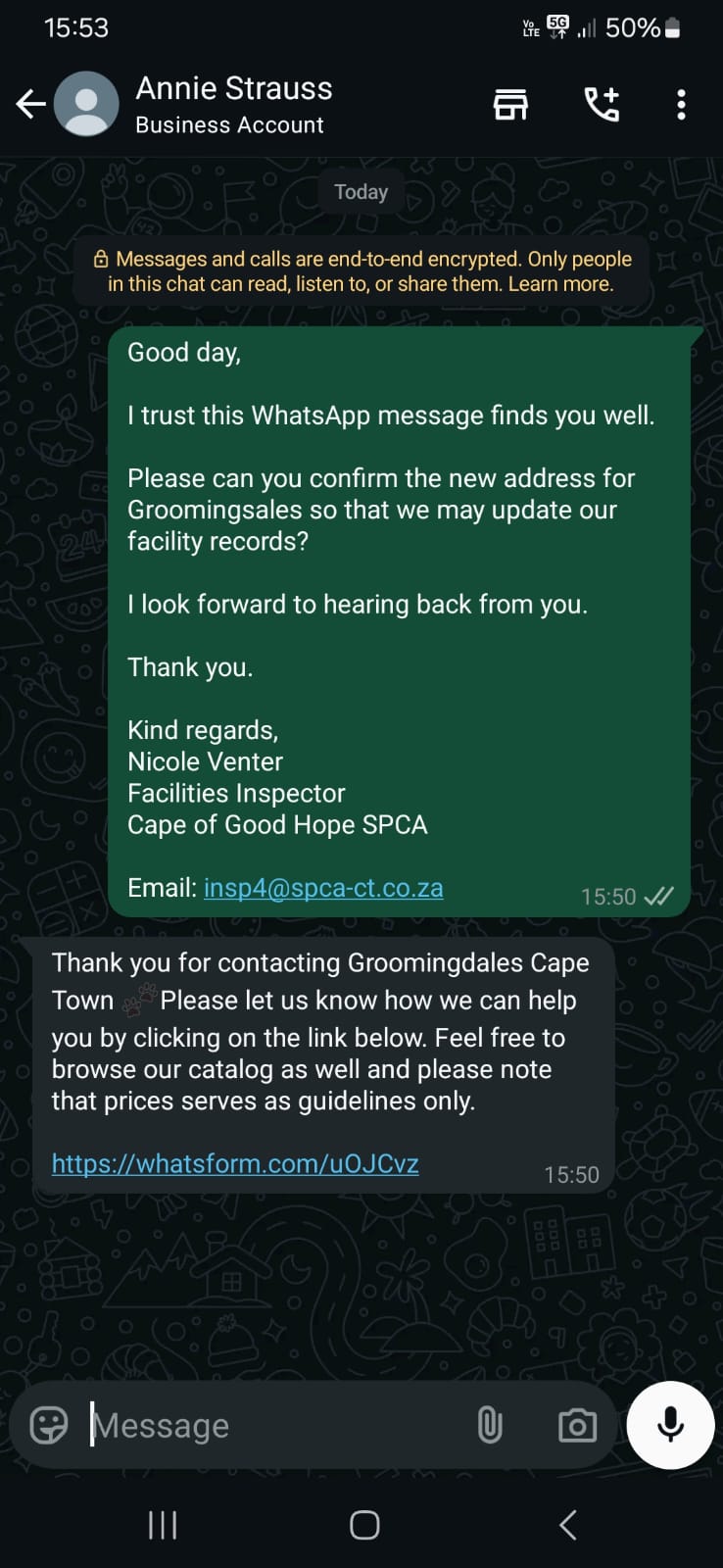Open the emoji and sticker picker
Viewport: 723px width, 1568px height.
click(x=49, y=1425)
